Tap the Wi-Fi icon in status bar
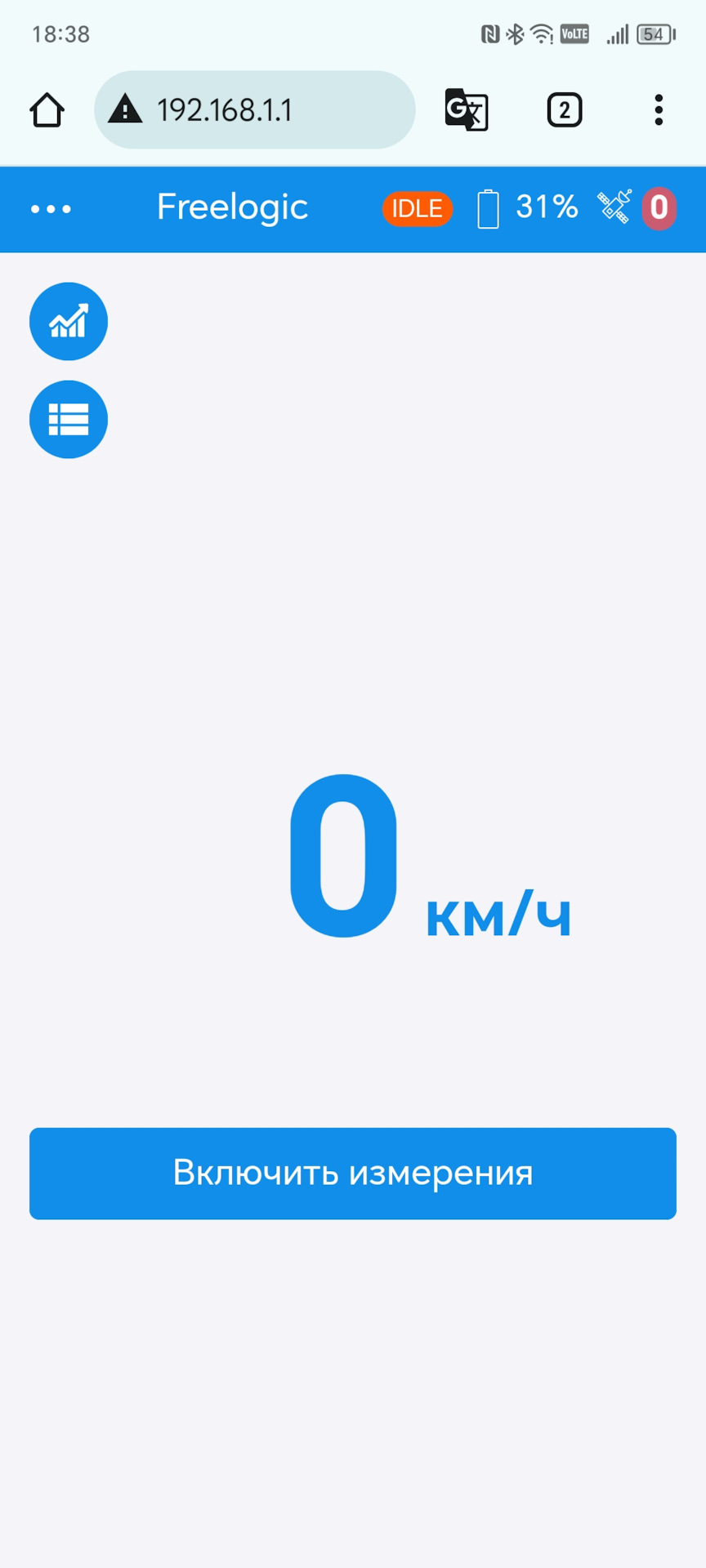The width and height of the screenshot is (706, 1568). (x=542, y=34)
